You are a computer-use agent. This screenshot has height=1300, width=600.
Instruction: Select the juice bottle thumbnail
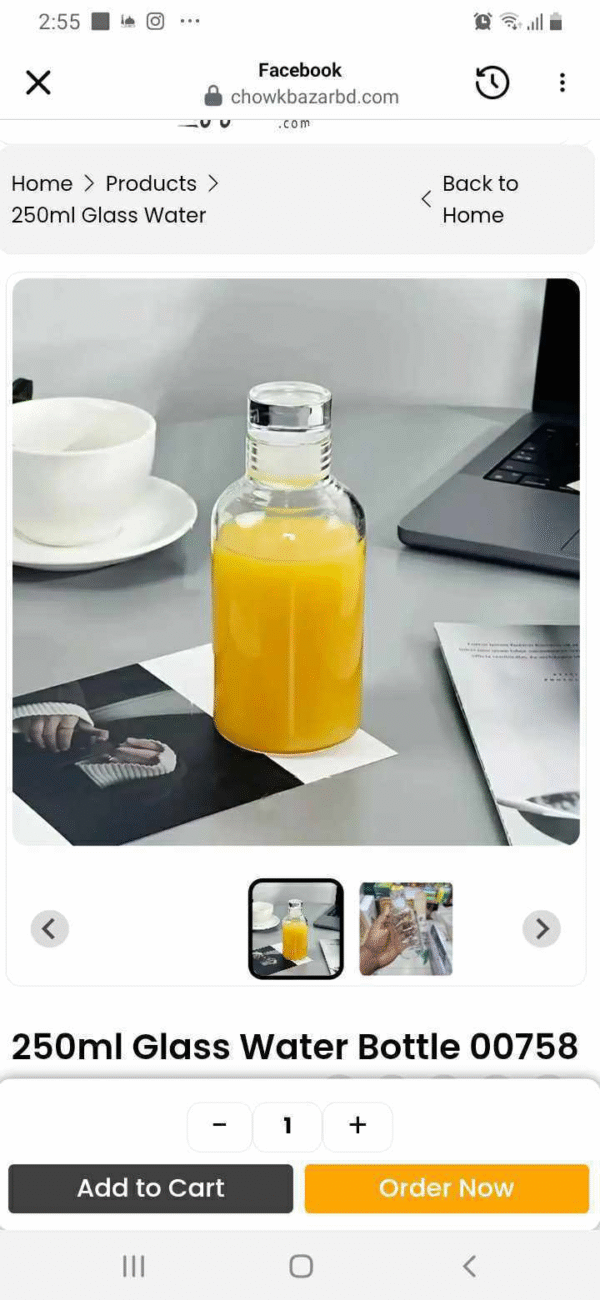[x=295, y=928]
